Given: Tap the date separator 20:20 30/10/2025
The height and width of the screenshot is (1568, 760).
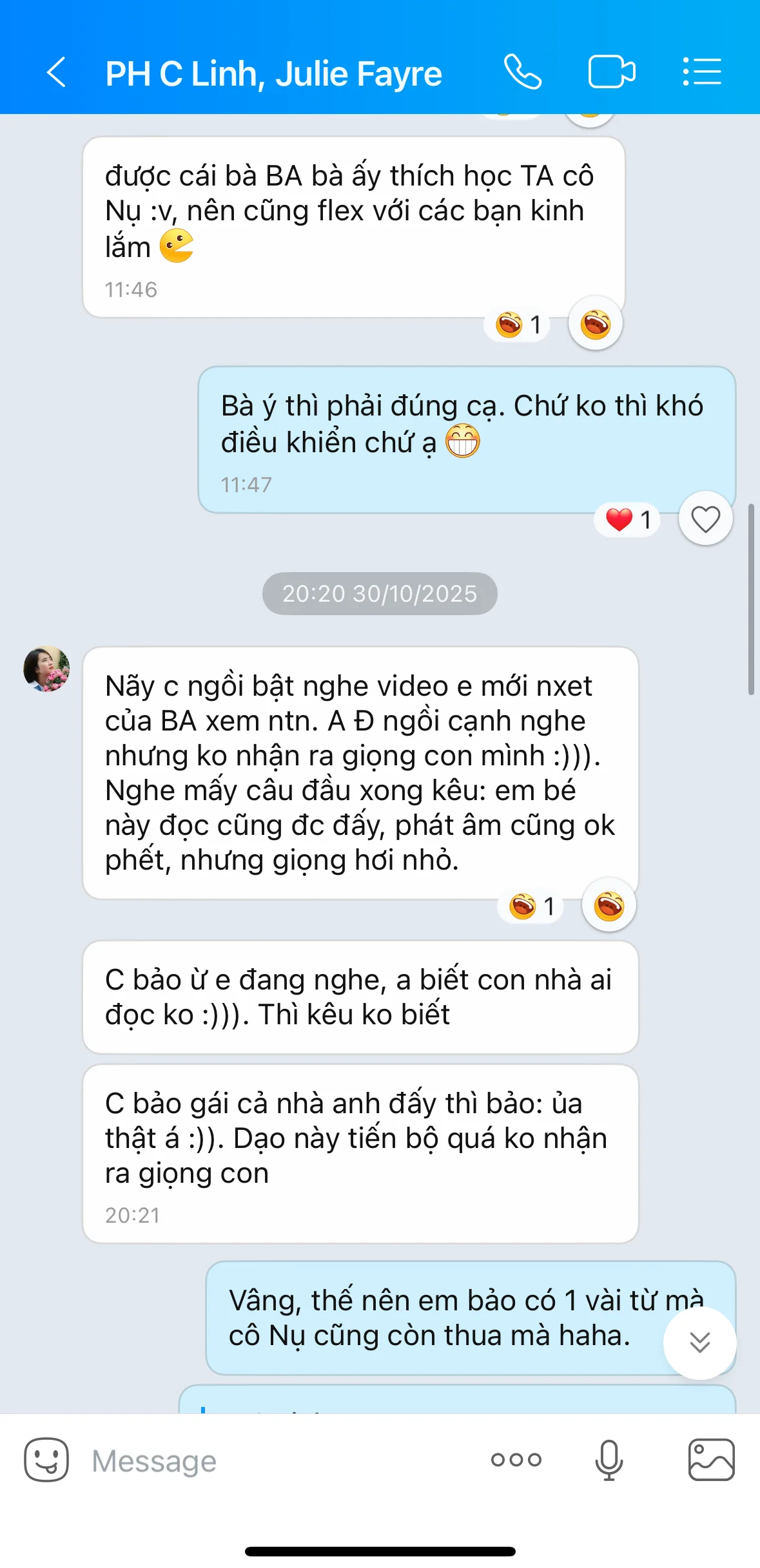Looking at the screenshot, I should click(380, 593).
